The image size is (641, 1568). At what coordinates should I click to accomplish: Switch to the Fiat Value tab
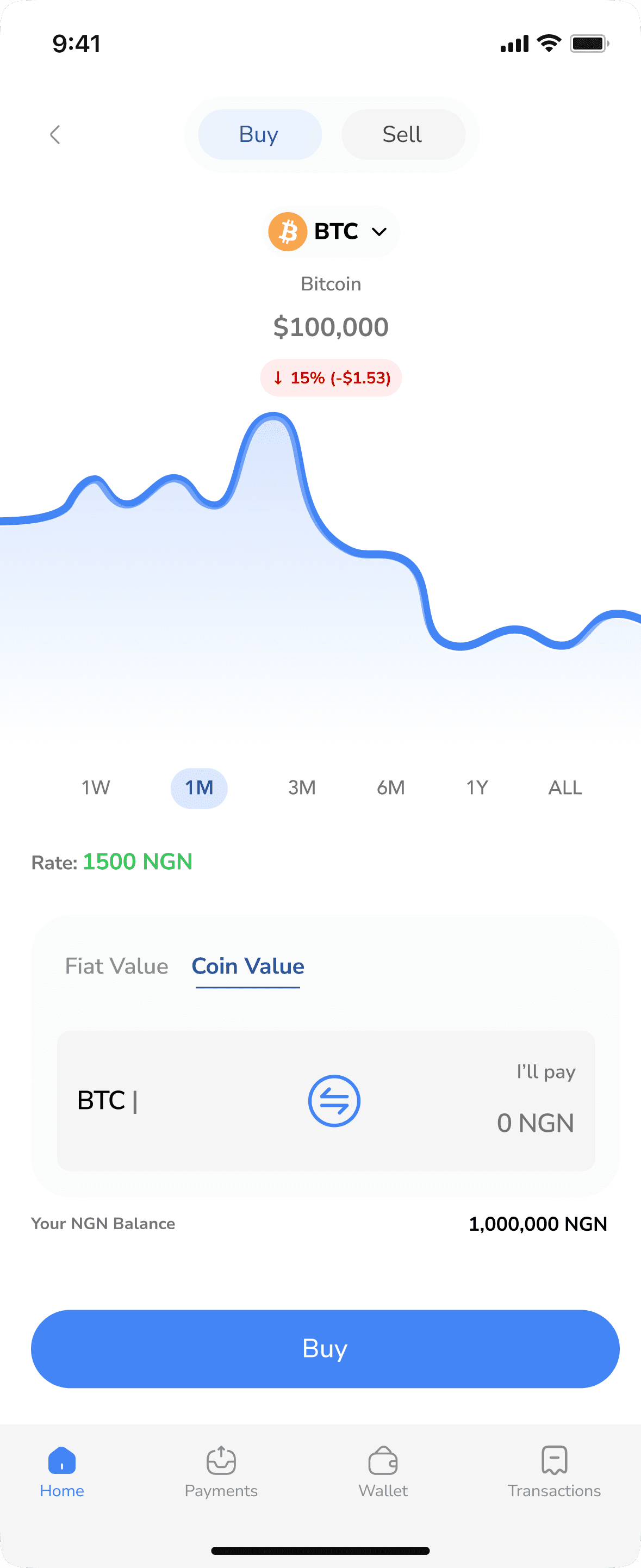tap(116, 966)
